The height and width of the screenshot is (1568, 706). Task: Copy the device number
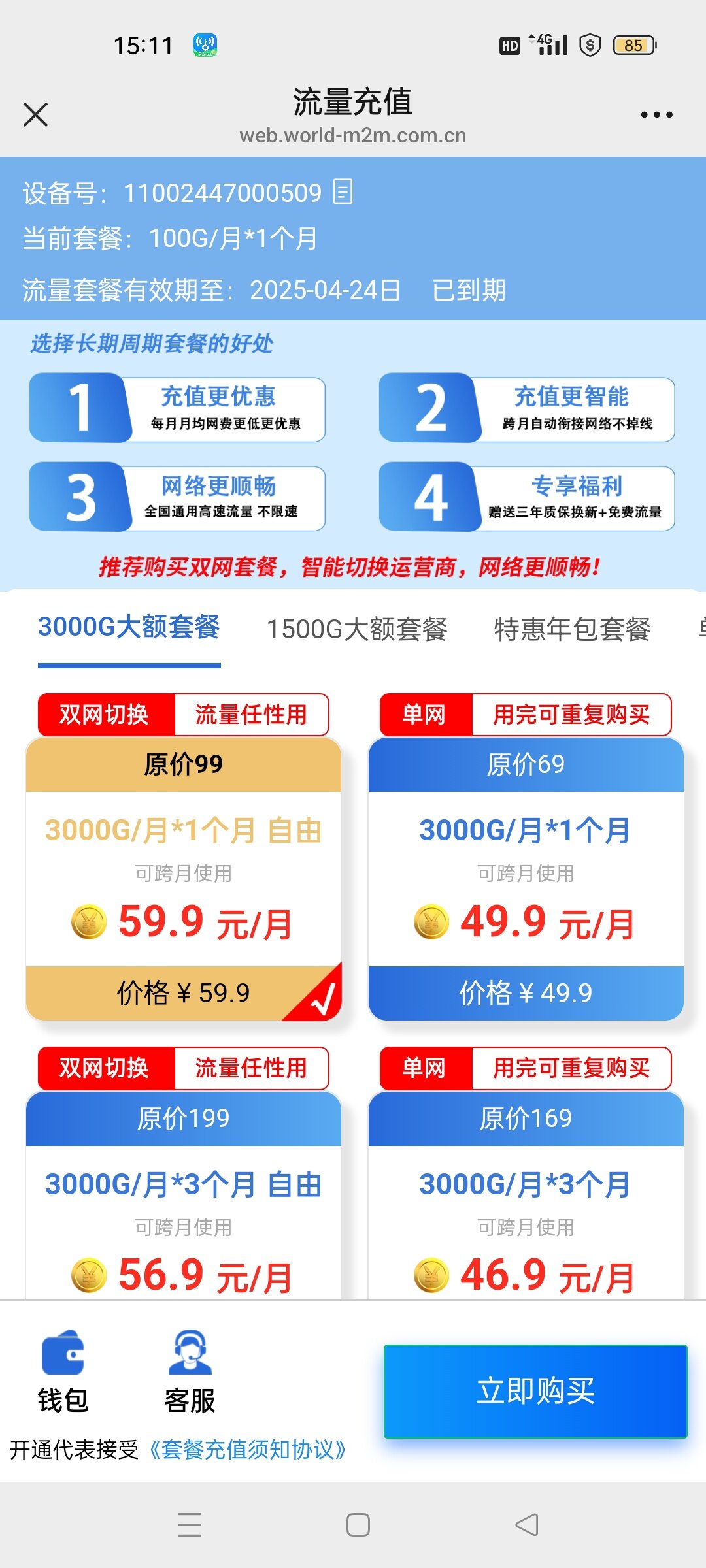point(343,192)
